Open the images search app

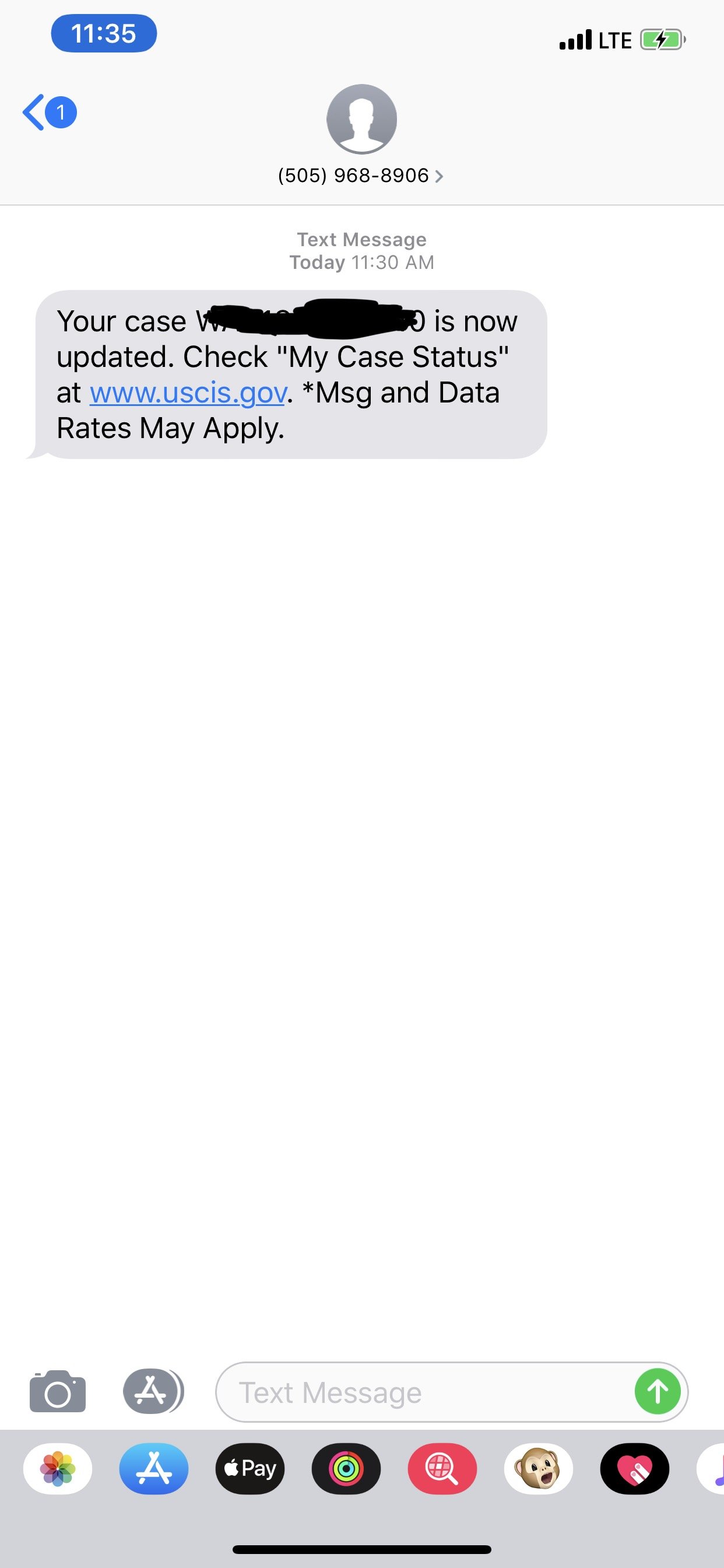coord(442,1469)
